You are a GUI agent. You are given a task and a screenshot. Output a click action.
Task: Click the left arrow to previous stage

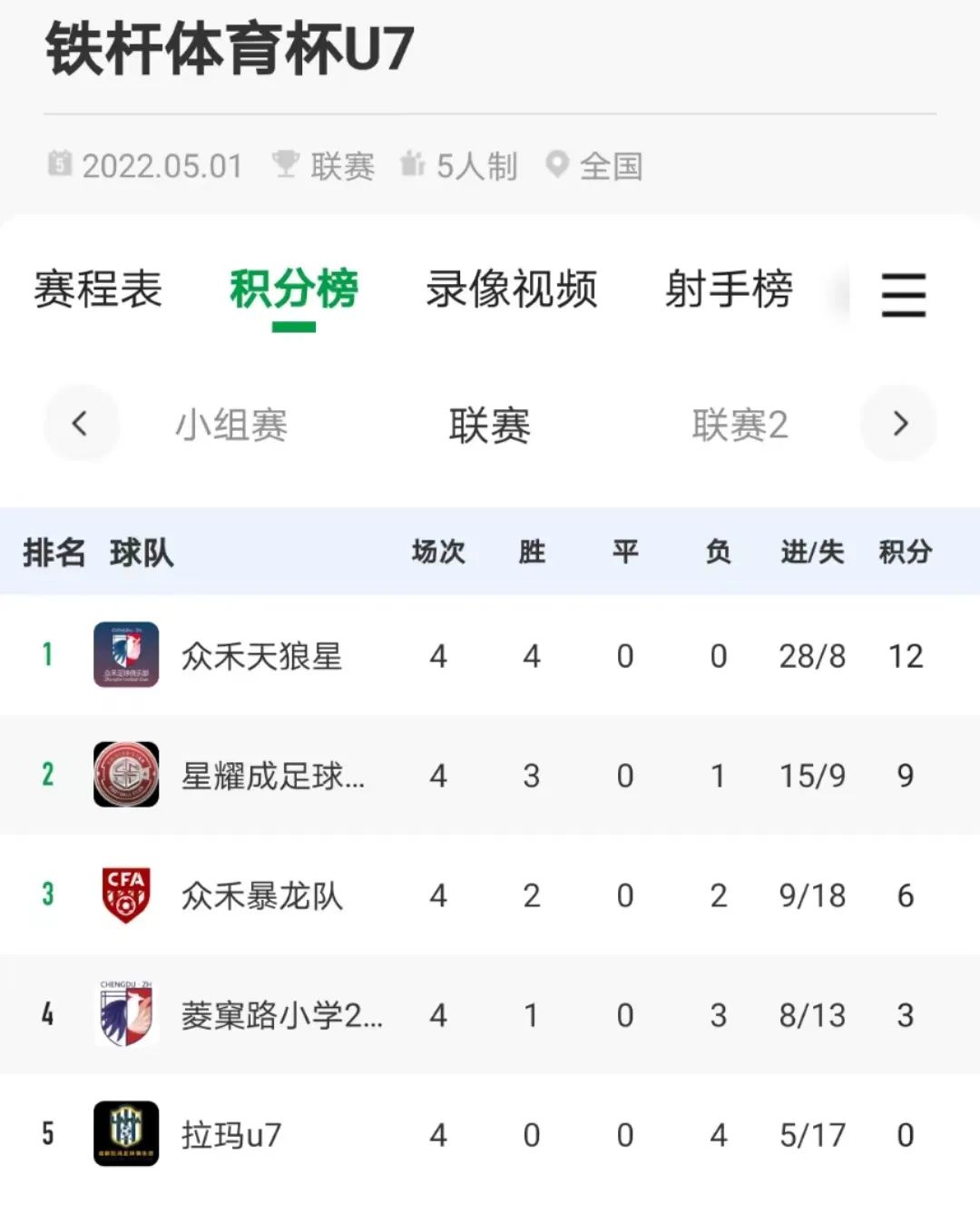pos(81,424)
